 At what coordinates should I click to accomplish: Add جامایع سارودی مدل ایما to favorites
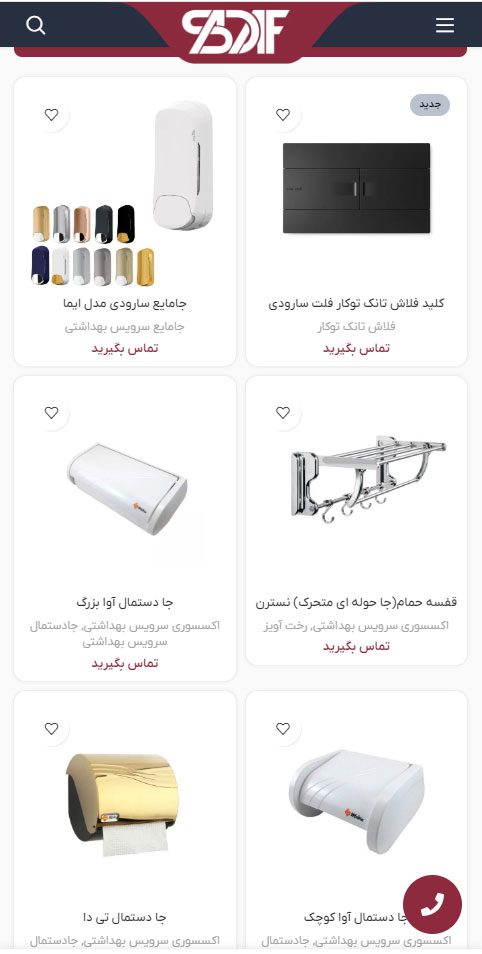(52, 114)
